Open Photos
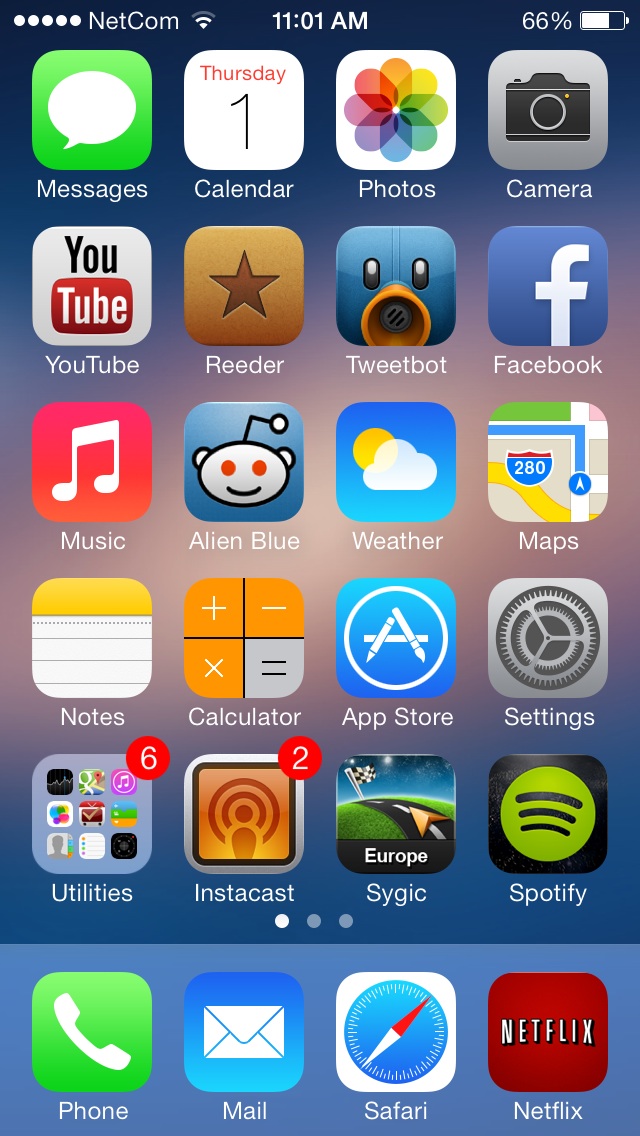The height and width of the screenshot is (1136, 640). tap(396, 110)
